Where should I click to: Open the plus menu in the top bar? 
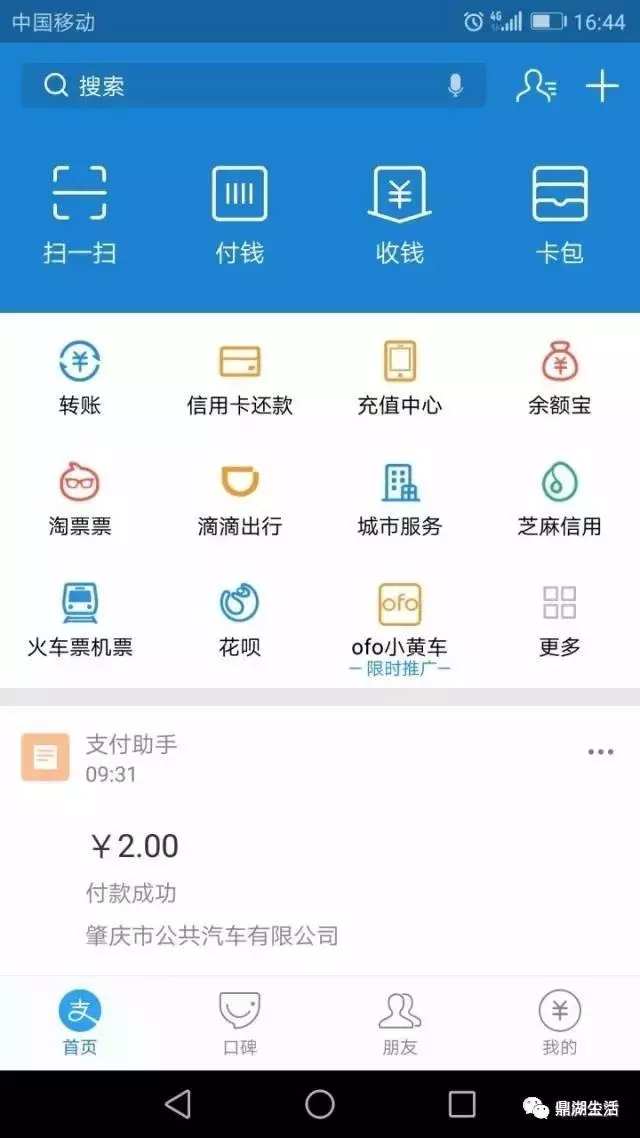click(602, 86)
